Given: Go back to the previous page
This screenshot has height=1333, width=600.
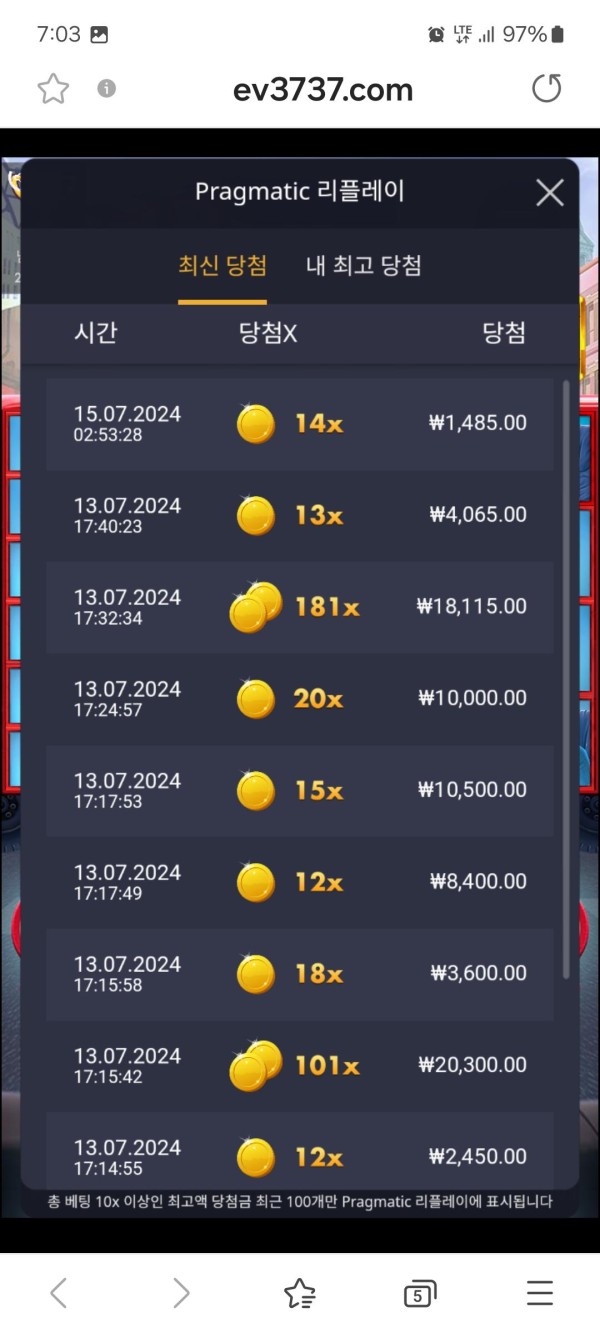Looking at the screenshot, I should pyautogui.click(x=59, y=1293).
